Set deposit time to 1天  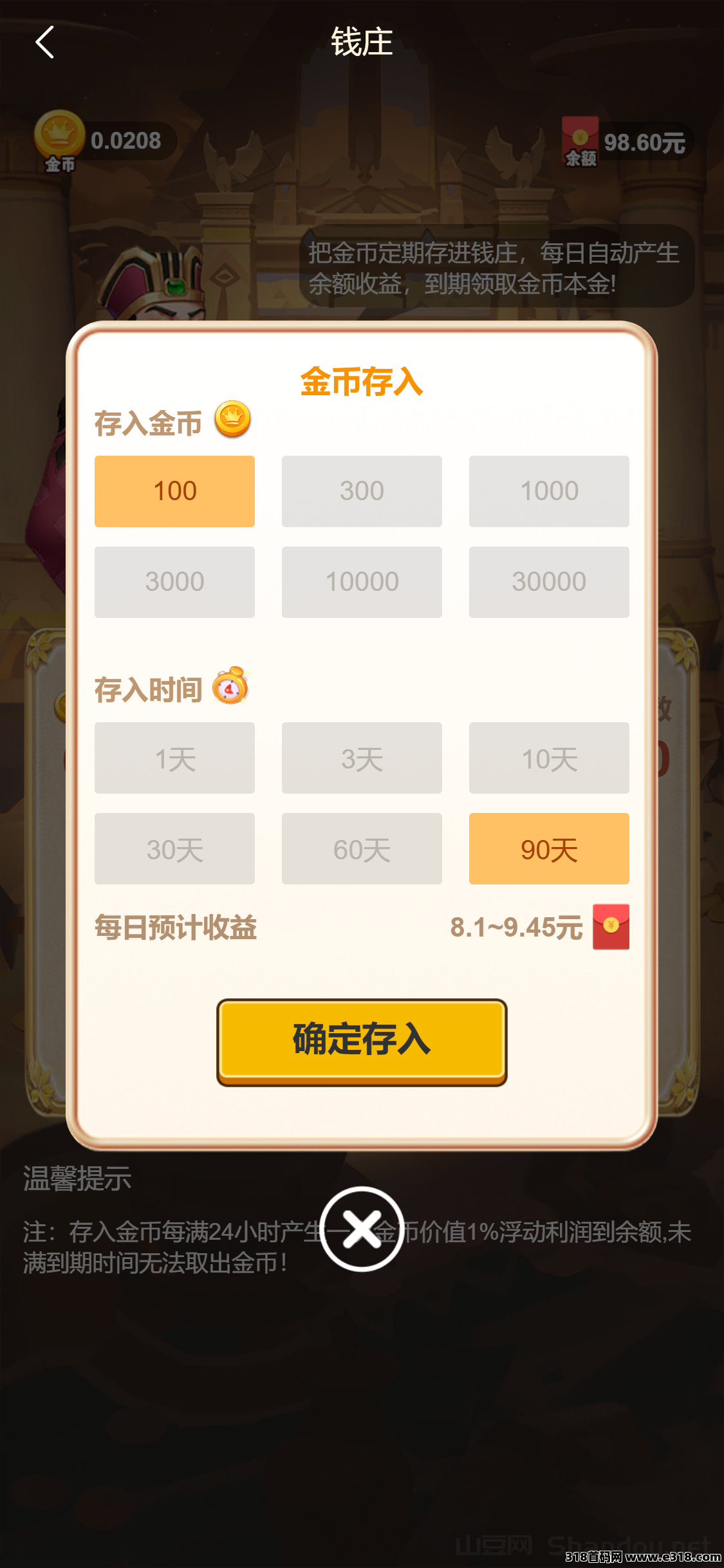pos(174,758)
